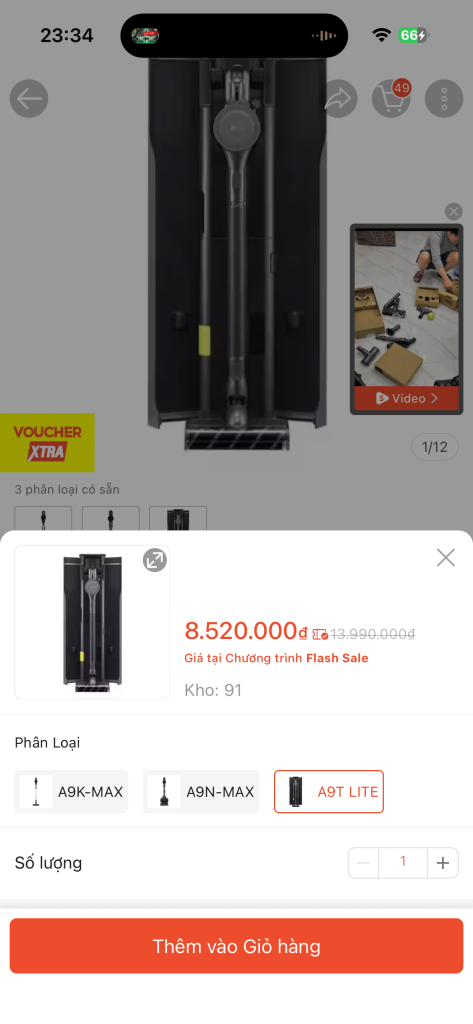Image resolution: width=473 pixels, height=1024 pixels.
Task: Select the A9K-MAX variant
Action: pos(71,792)
